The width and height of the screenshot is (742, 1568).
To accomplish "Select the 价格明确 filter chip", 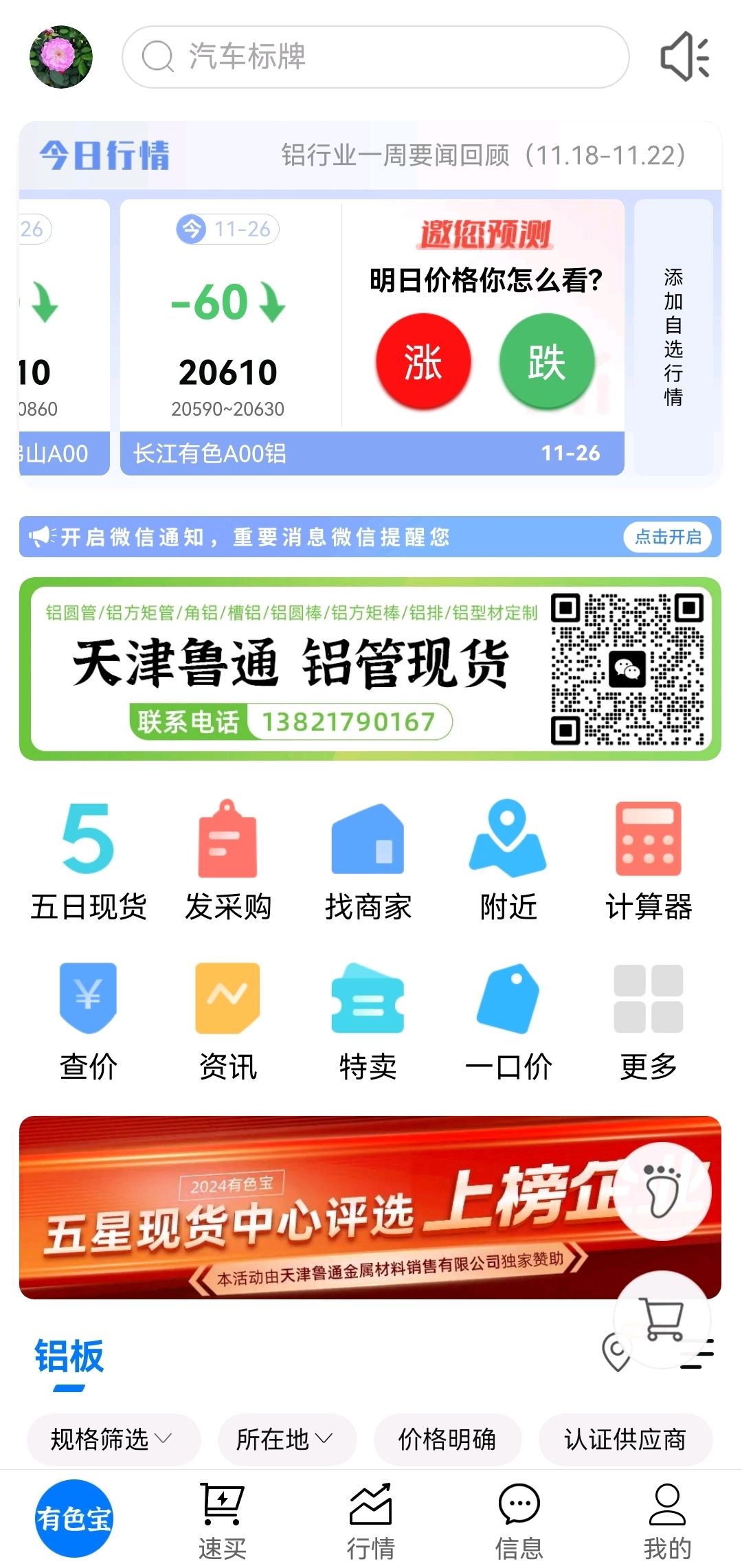I will tap(447, 1439).
